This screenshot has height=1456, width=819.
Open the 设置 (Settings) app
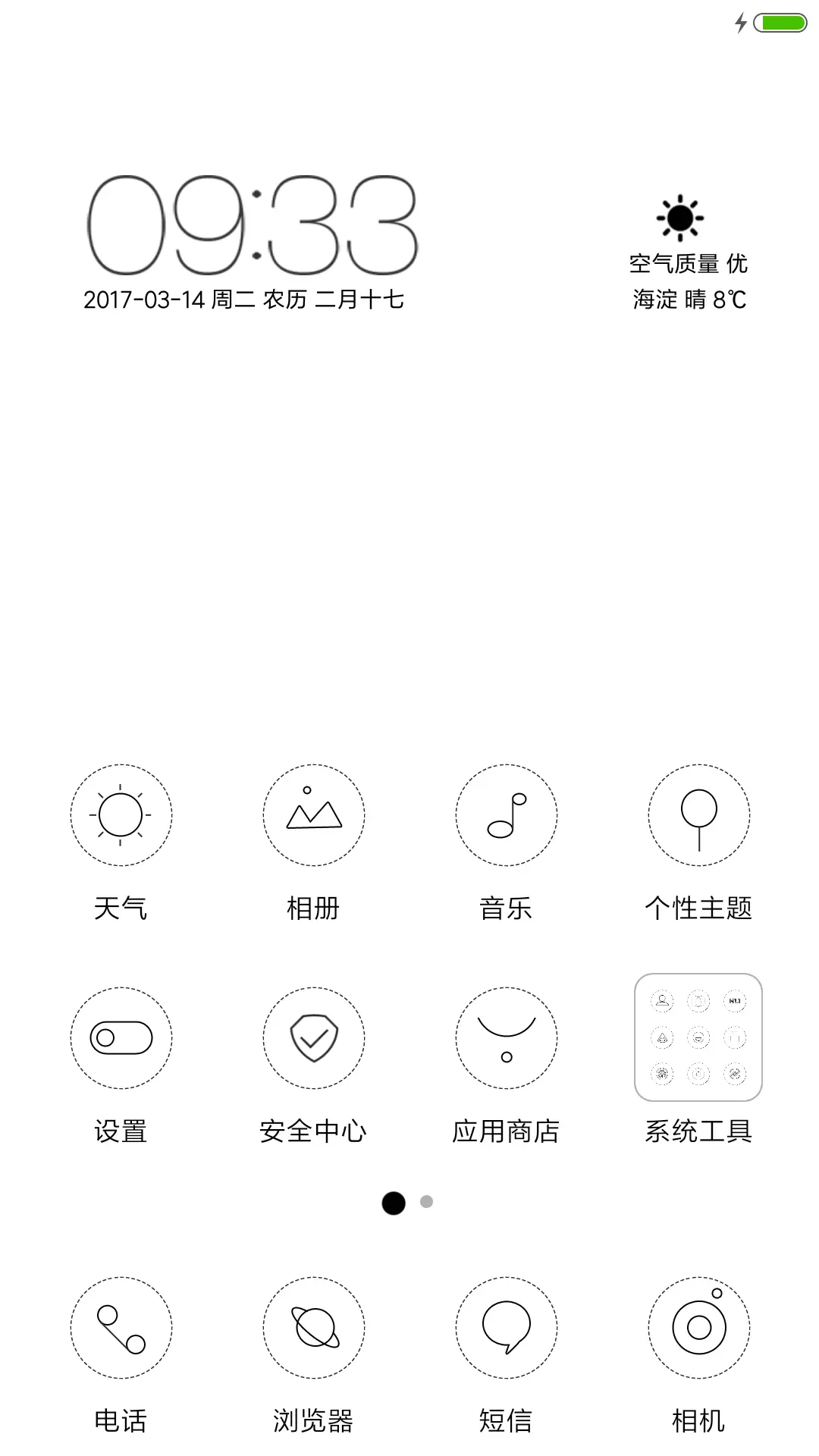coord(121,1040)
